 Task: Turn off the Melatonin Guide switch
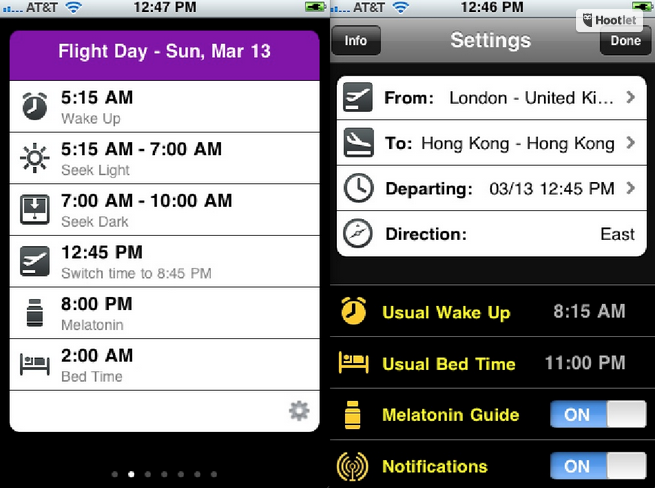(597, 415)
